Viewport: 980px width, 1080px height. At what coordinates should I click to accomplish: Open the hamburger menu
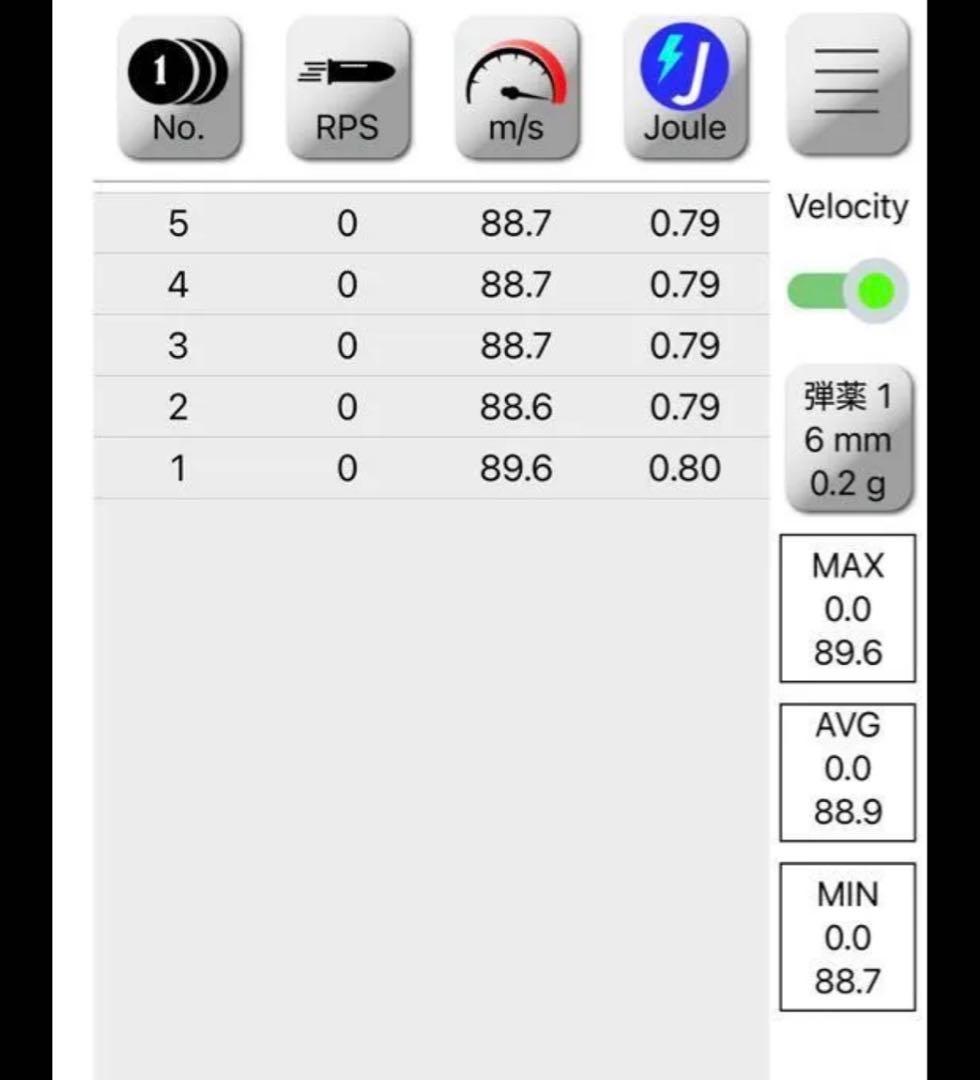847,86
